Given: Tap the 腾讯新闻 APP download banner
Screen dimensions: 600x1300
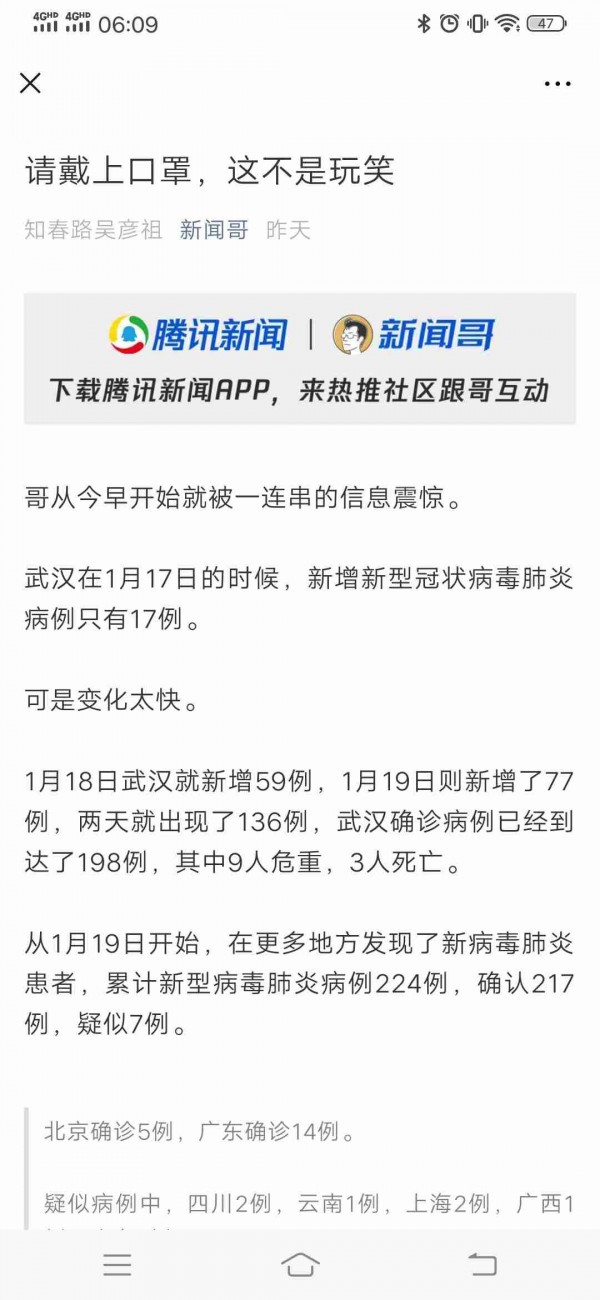Looking at the screenshot, I should [x=300, y=359].
